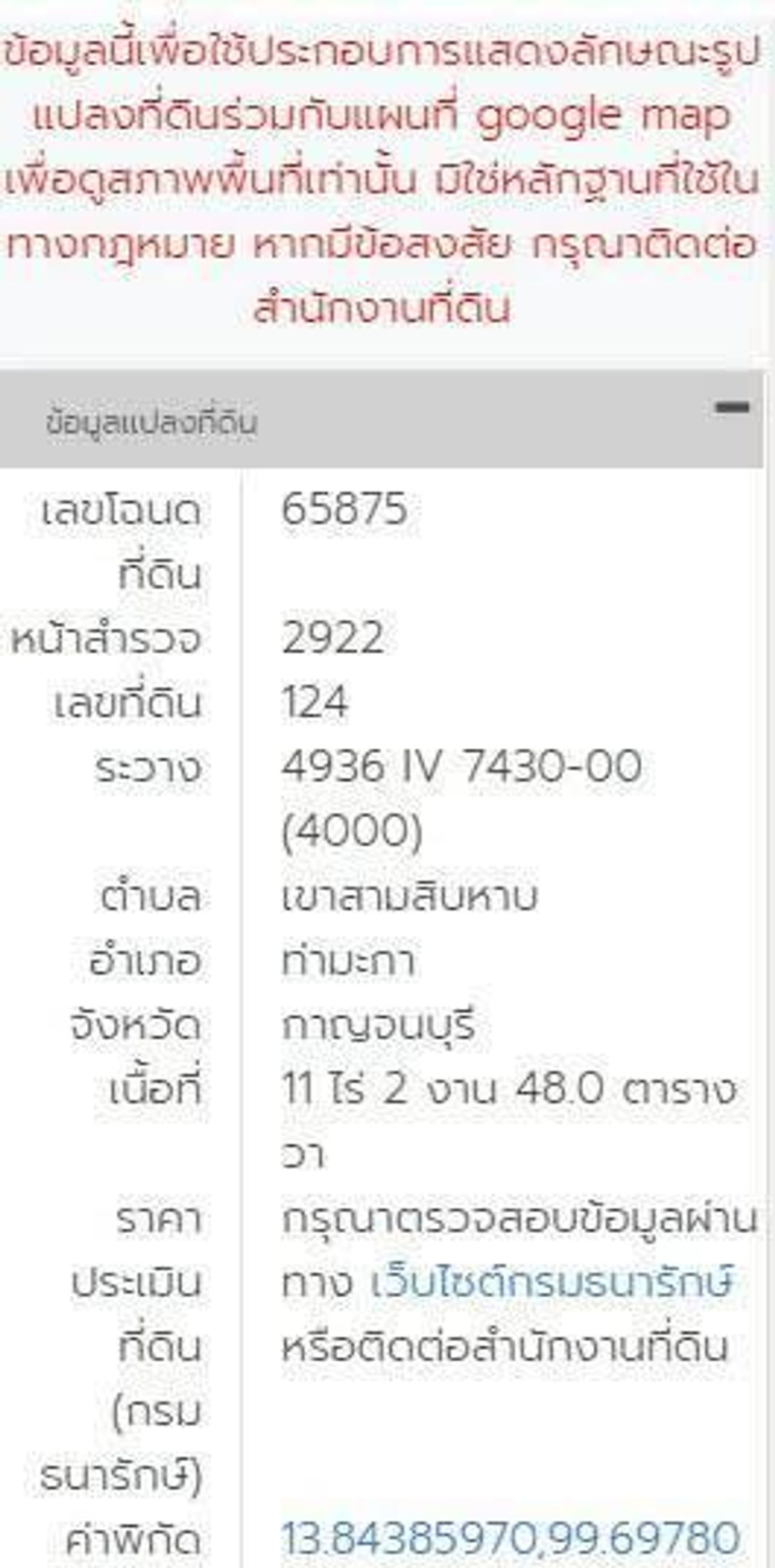Open the เว็บไซต์กรมธนารักษ์ link
Image resolution: width=775 pixels, height=1568 pixels.
(553, 1282)
